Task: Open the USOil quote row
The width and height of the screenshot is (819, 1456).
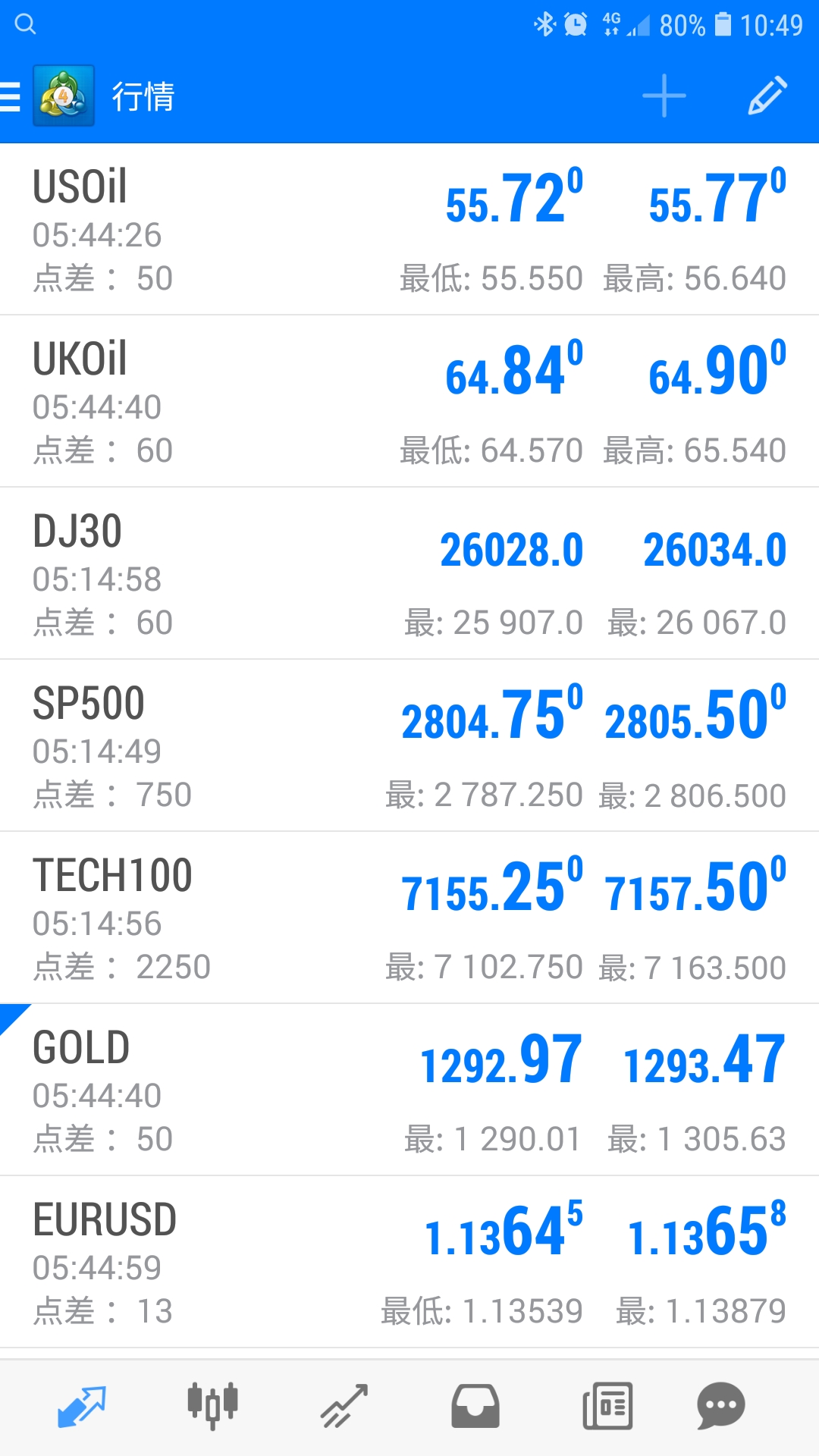Action: (x=409, y=229)
